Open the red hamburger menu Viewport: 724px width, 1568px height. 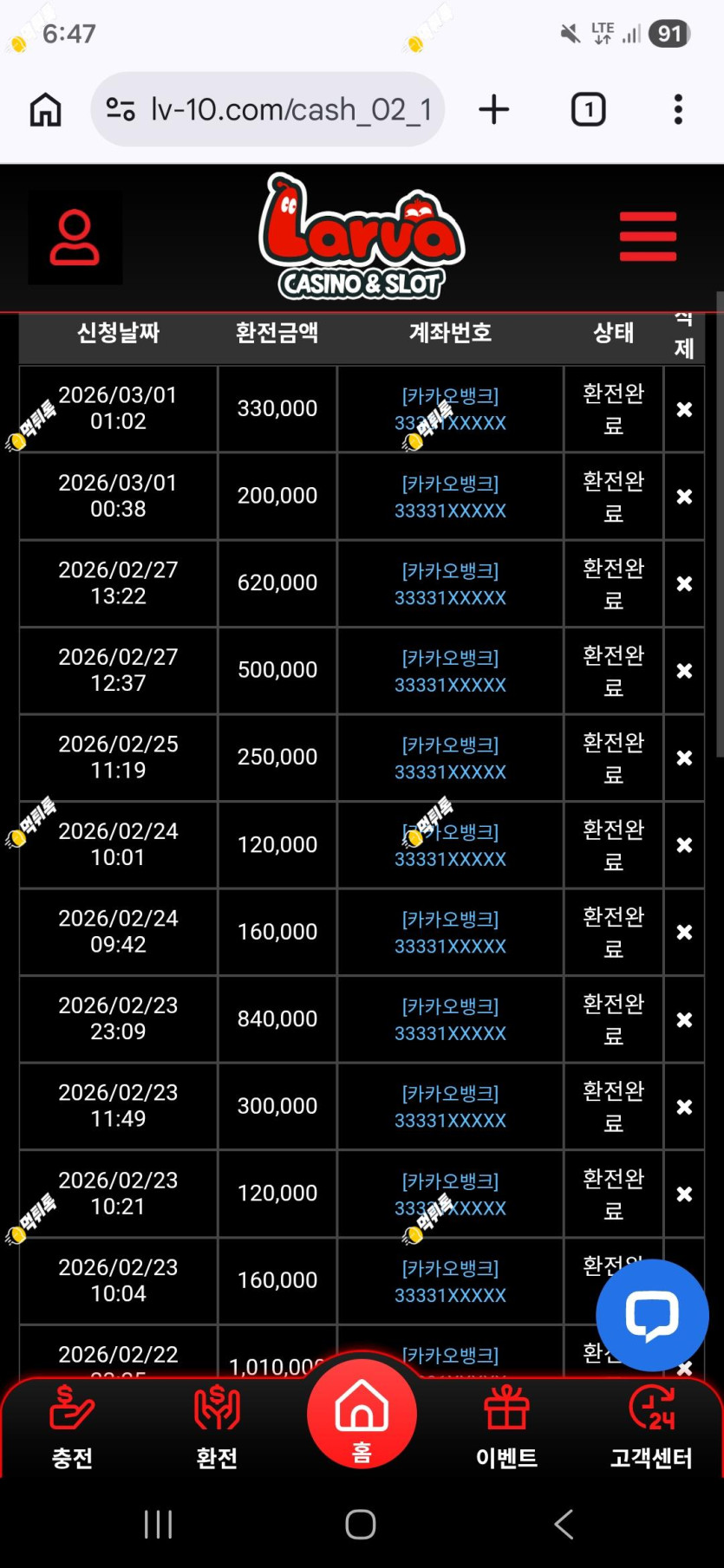point(649,236)
